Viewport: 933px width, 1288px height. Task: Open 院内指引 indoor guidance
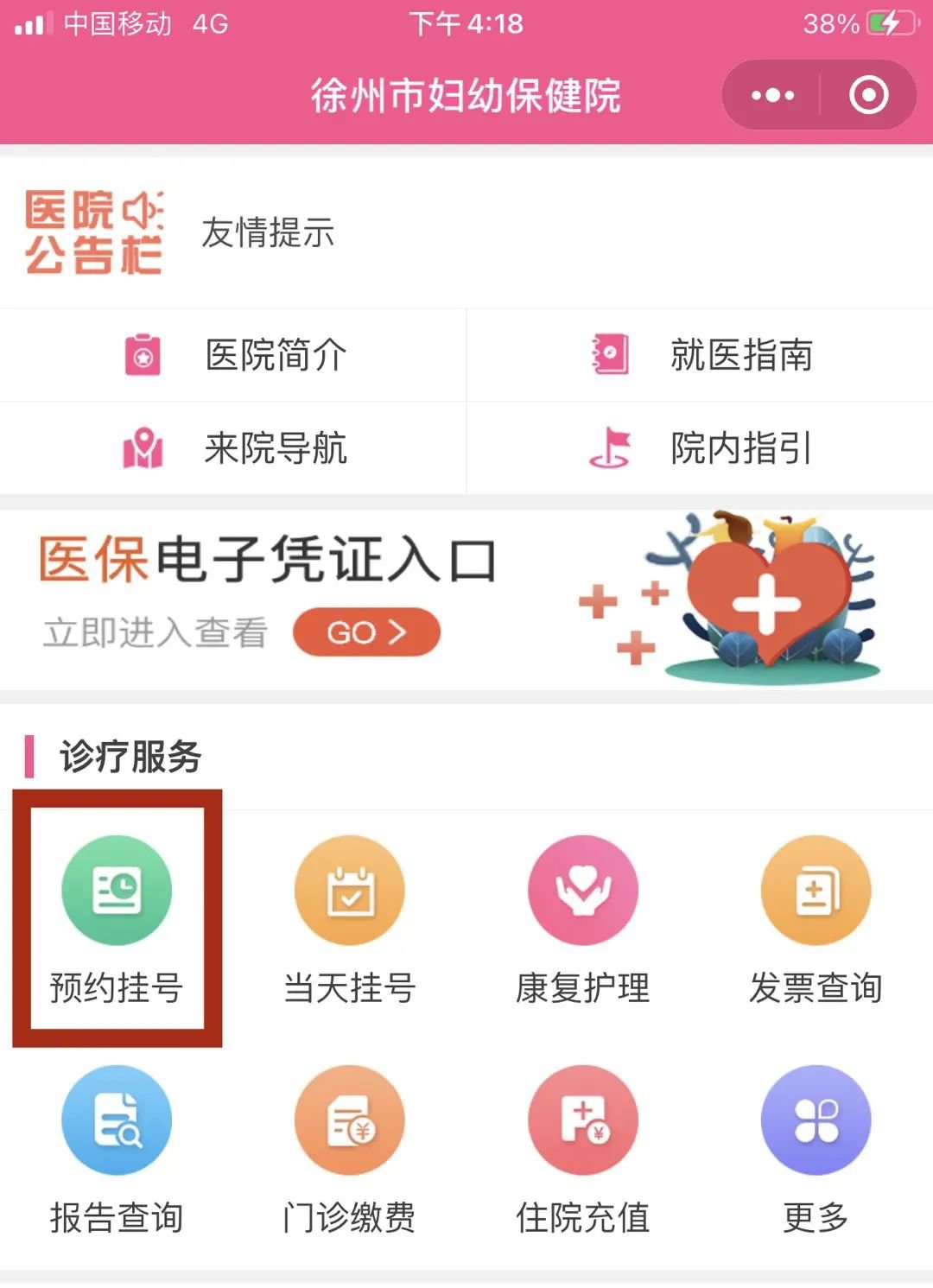pos(701,448)
